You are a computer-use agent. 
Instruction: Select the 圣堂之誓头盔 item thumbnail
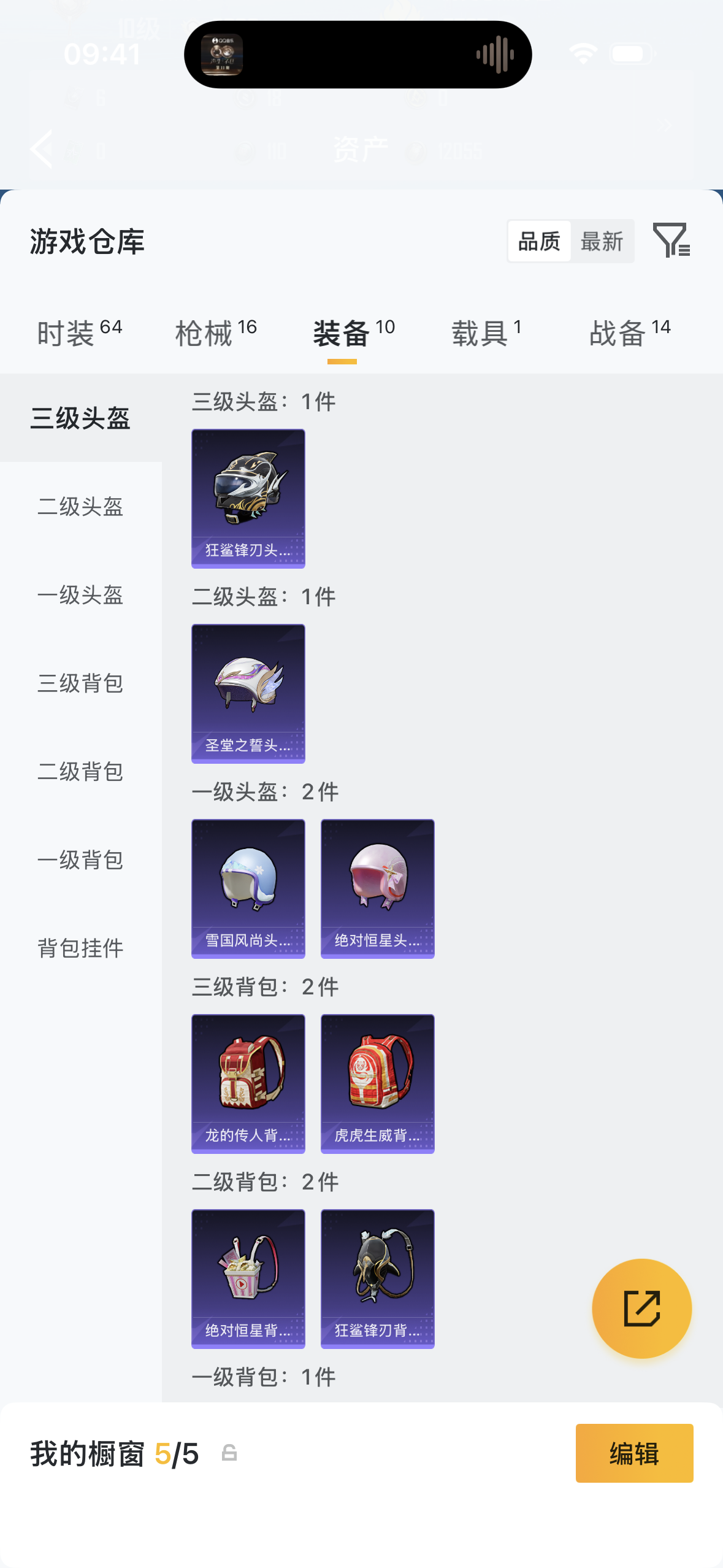pos(248,693)
